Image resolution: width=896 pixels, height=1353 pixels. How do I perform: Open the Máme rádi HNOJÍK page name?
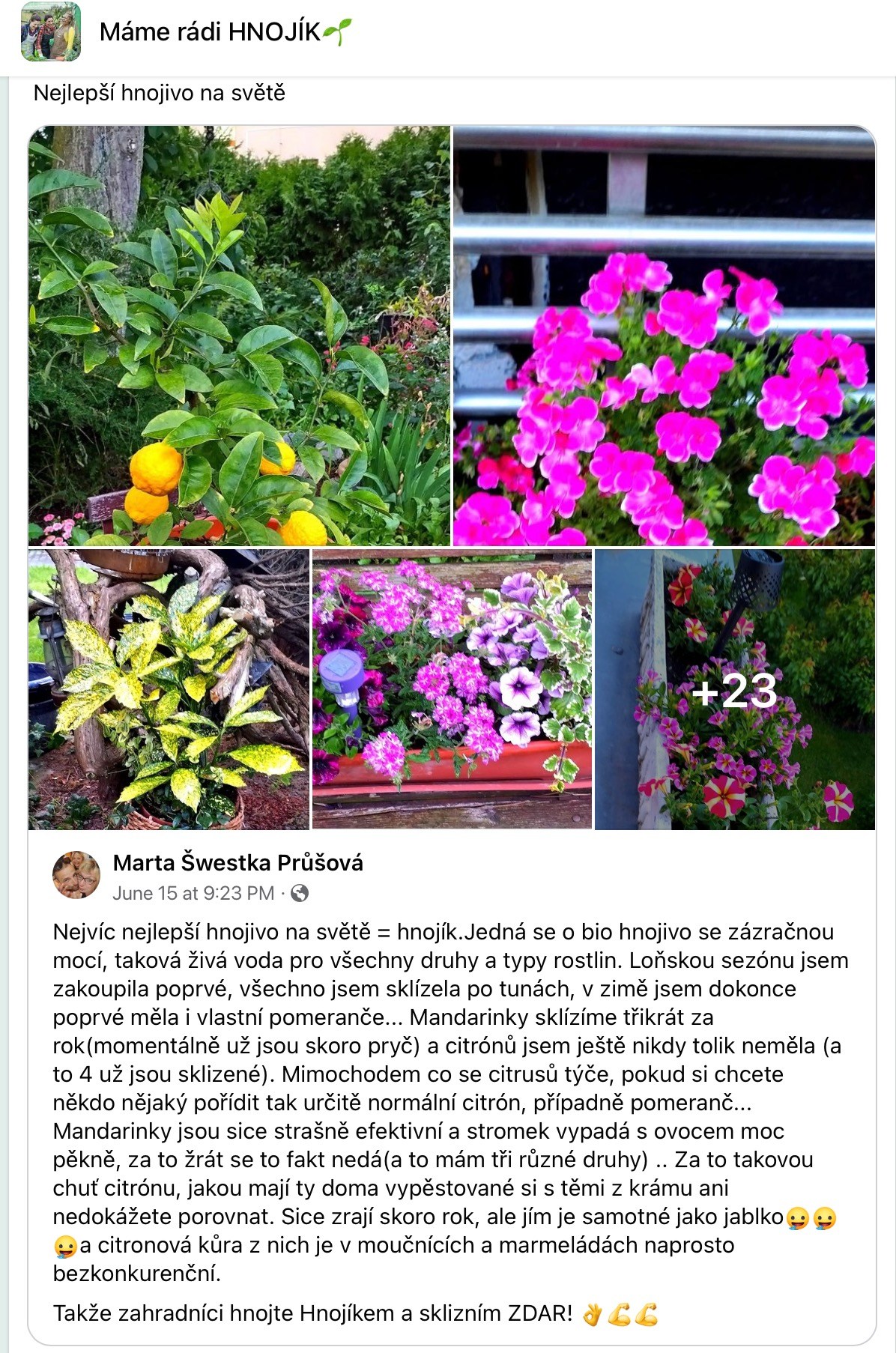click(211, 32)
